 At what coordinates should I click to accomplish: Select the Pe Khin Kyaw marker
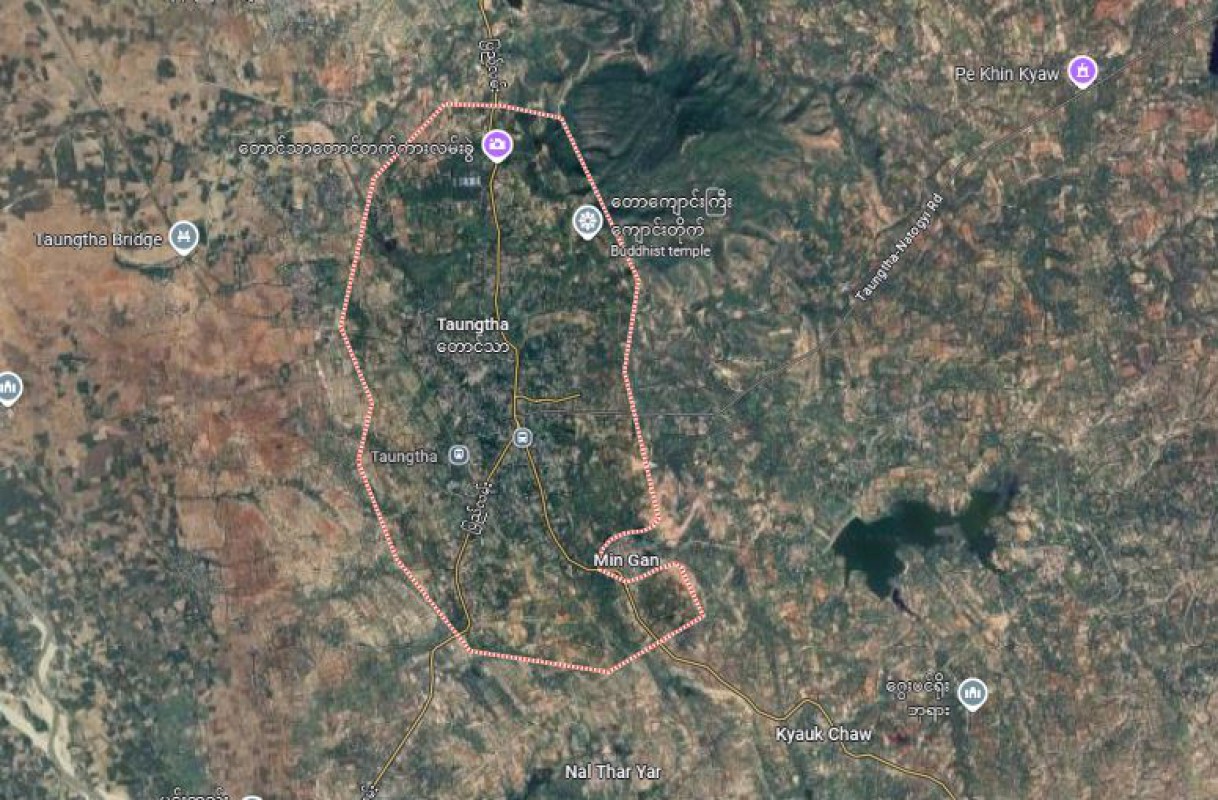[x=1081, y=71]
